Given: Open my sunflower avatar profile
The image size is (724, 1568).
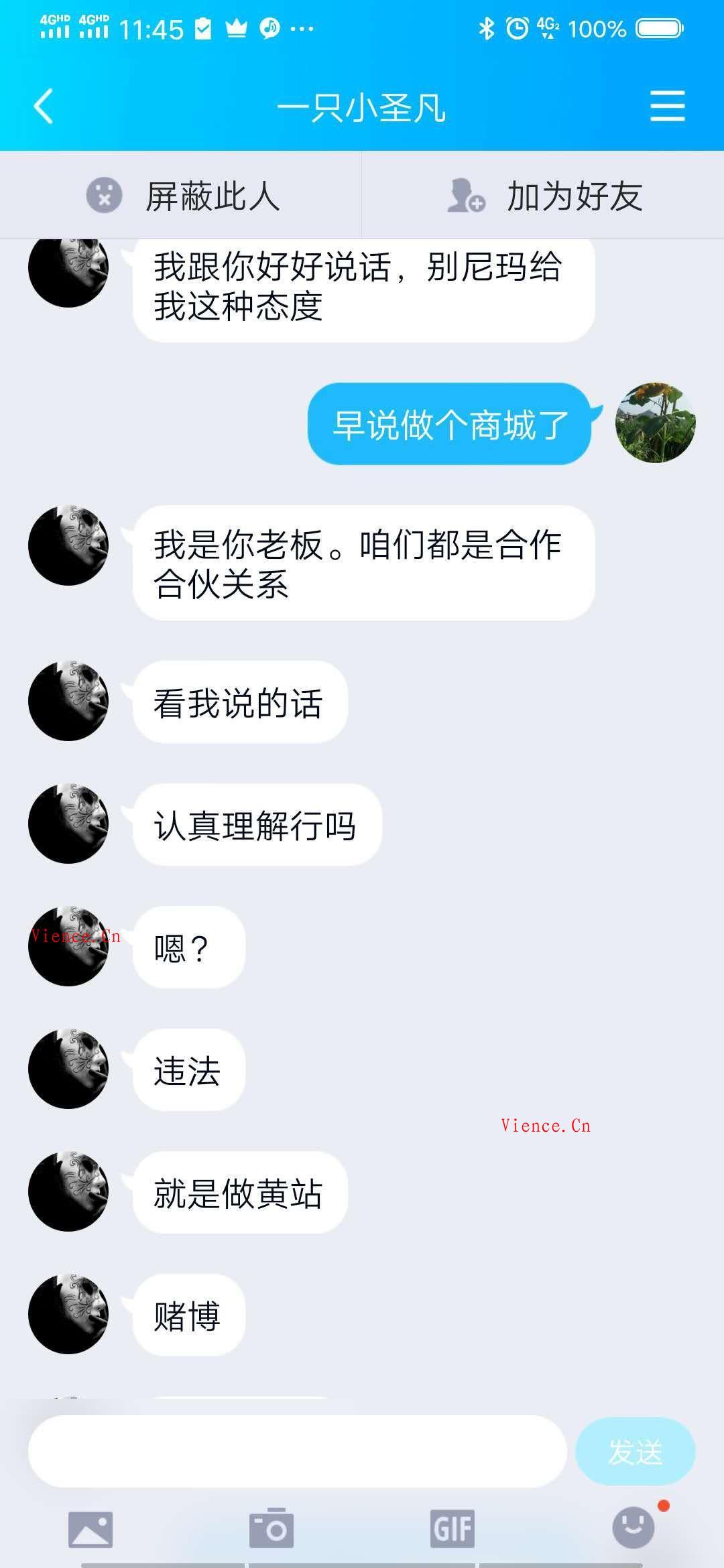Looking at the screenshot, I should point(655,423).
